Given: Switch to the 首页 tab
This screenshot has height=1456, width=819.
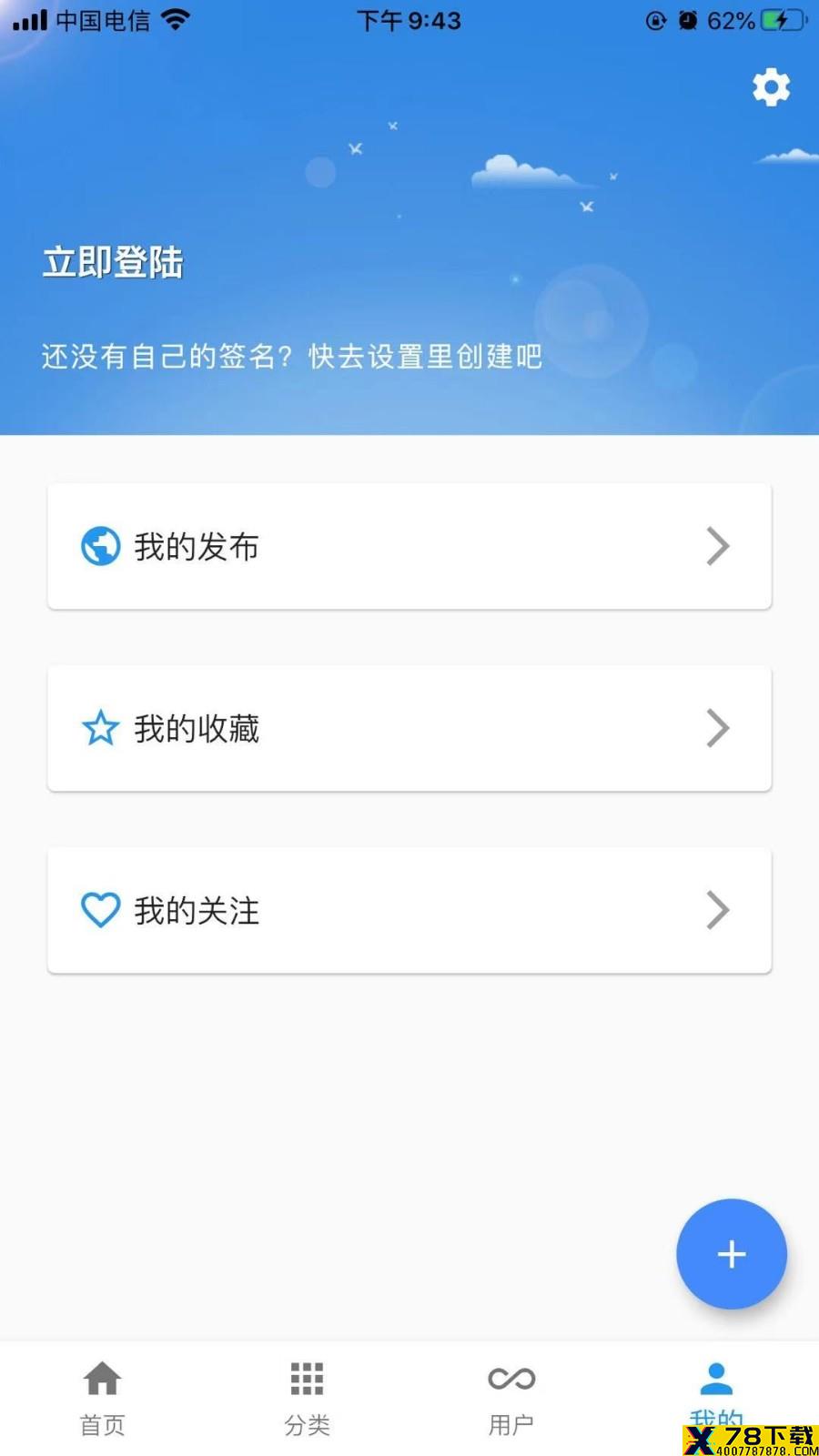Looking at the screenshot, I should pyautogui.click(x=102, y=1399).
